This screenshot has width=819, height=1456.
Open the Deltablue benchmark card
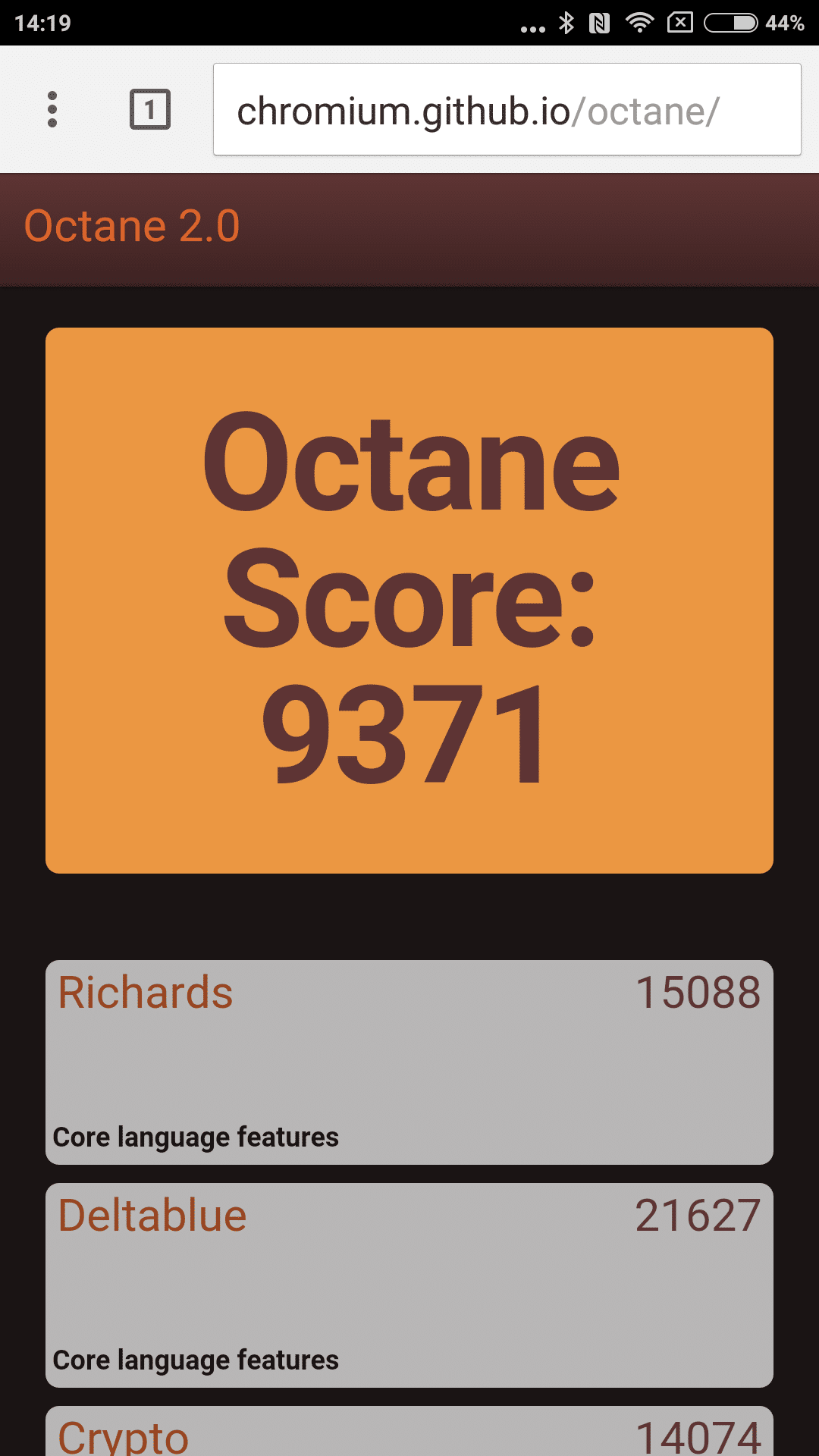(409, 1285)
